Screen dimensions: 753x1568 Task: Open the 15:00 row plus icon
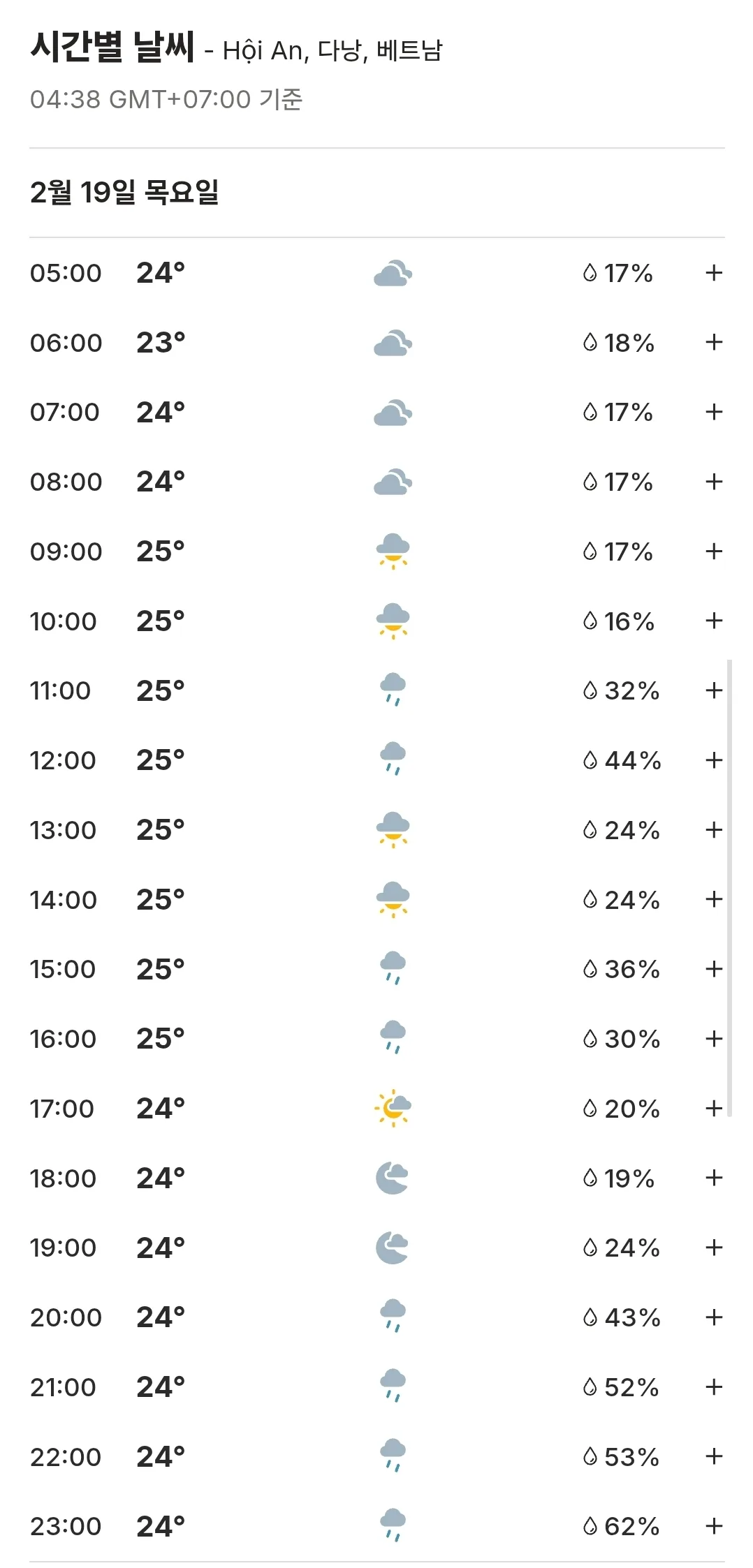coord(713,969)
